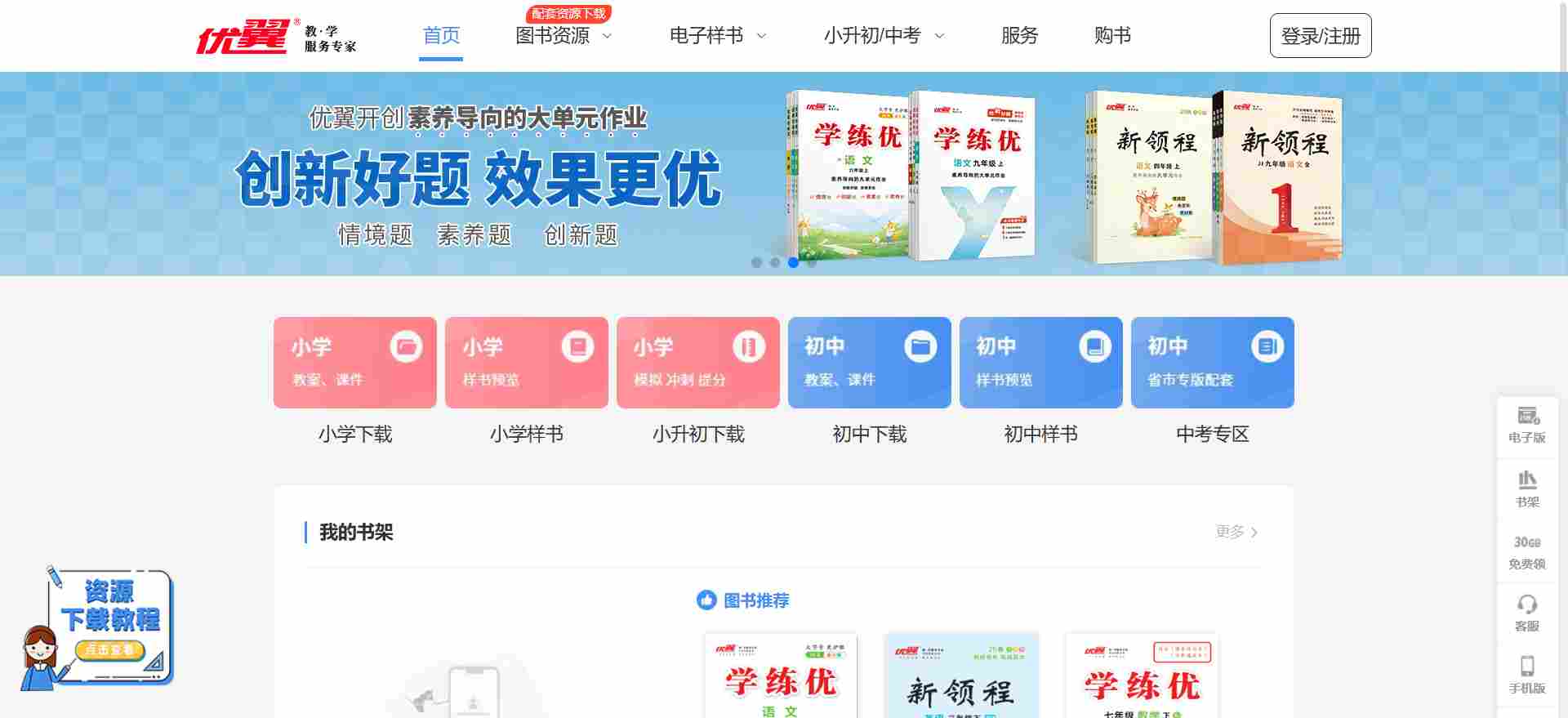Open the 服务 navigation item
Viewport: 1568px width, 718px height.
pyautogui.click(x=1019, y=36)
